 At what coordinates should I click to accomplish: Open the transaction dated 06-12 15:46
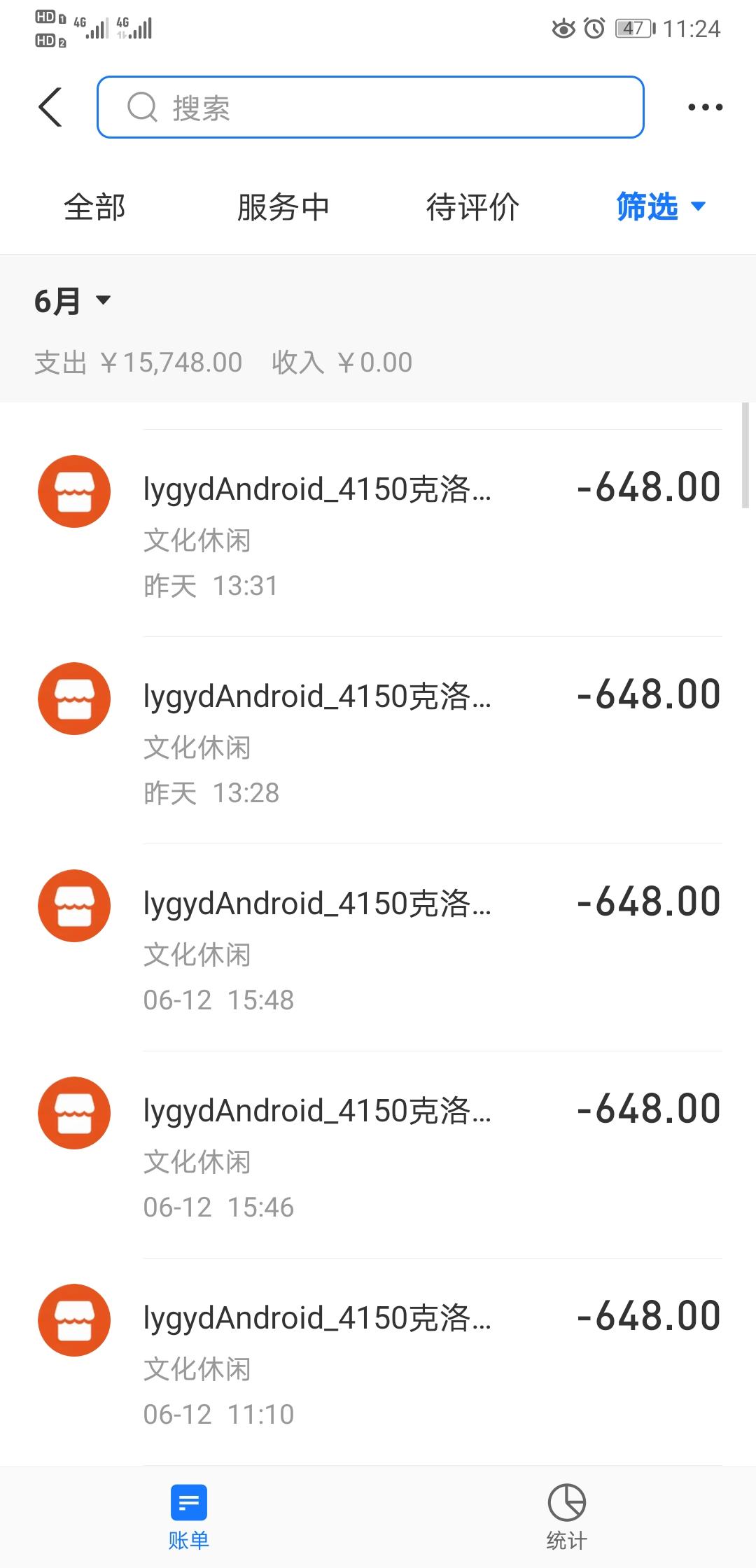click(378, 1155)
